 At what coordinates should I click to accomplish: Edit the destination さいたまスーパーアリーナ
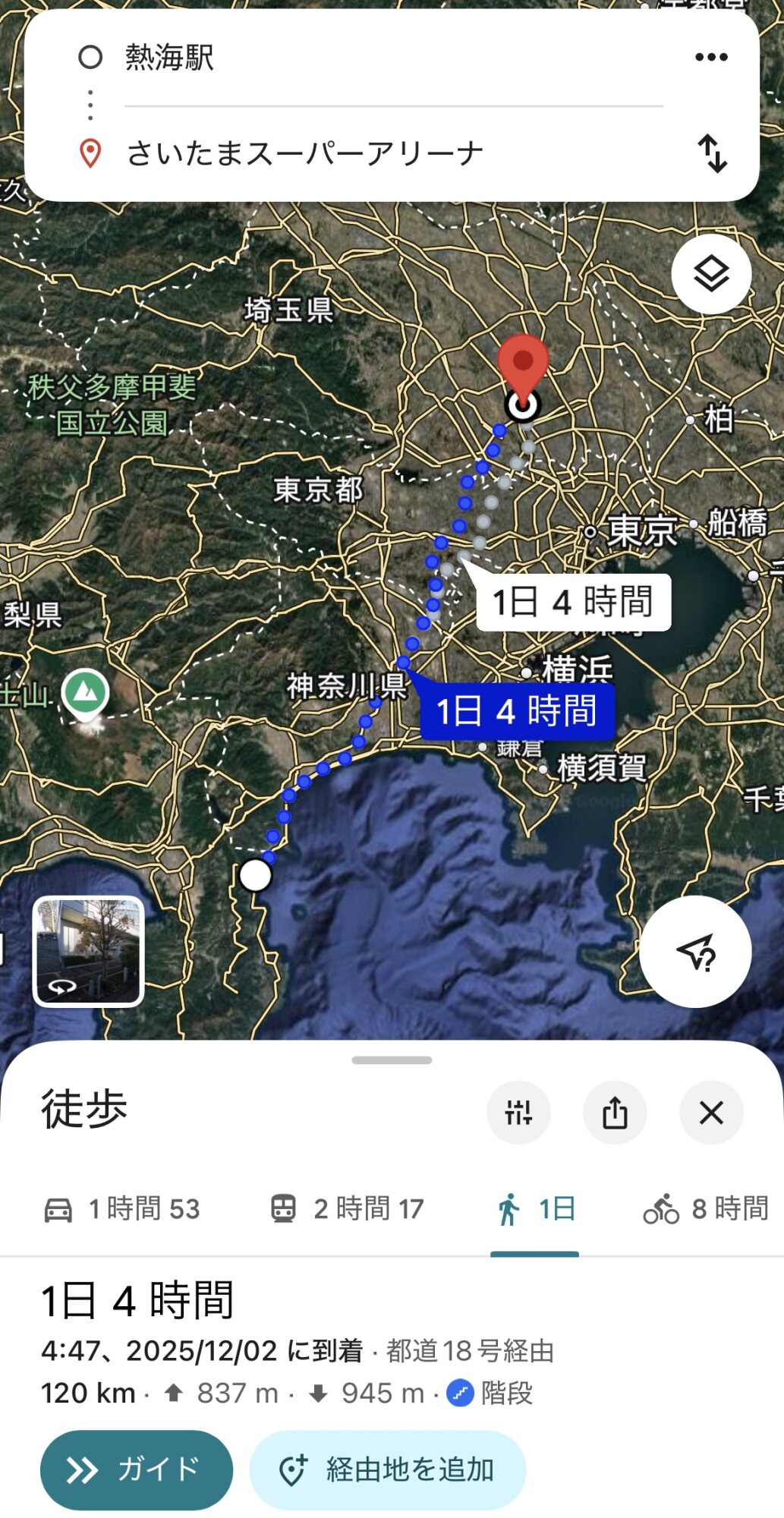tap(393, 153)
